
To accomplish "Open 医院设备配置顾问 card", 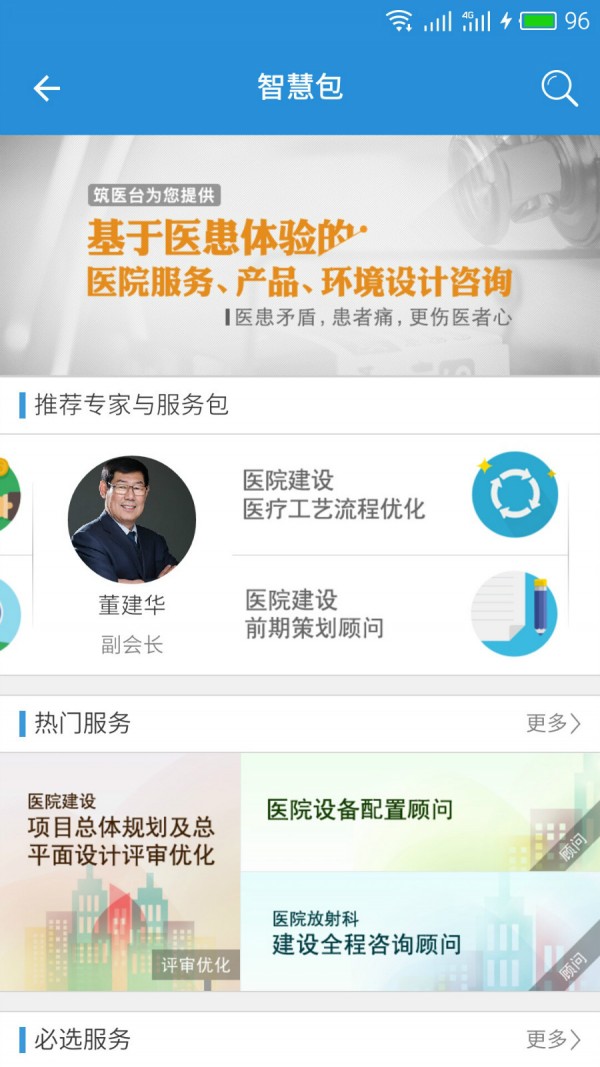I will tap(420, 811).
